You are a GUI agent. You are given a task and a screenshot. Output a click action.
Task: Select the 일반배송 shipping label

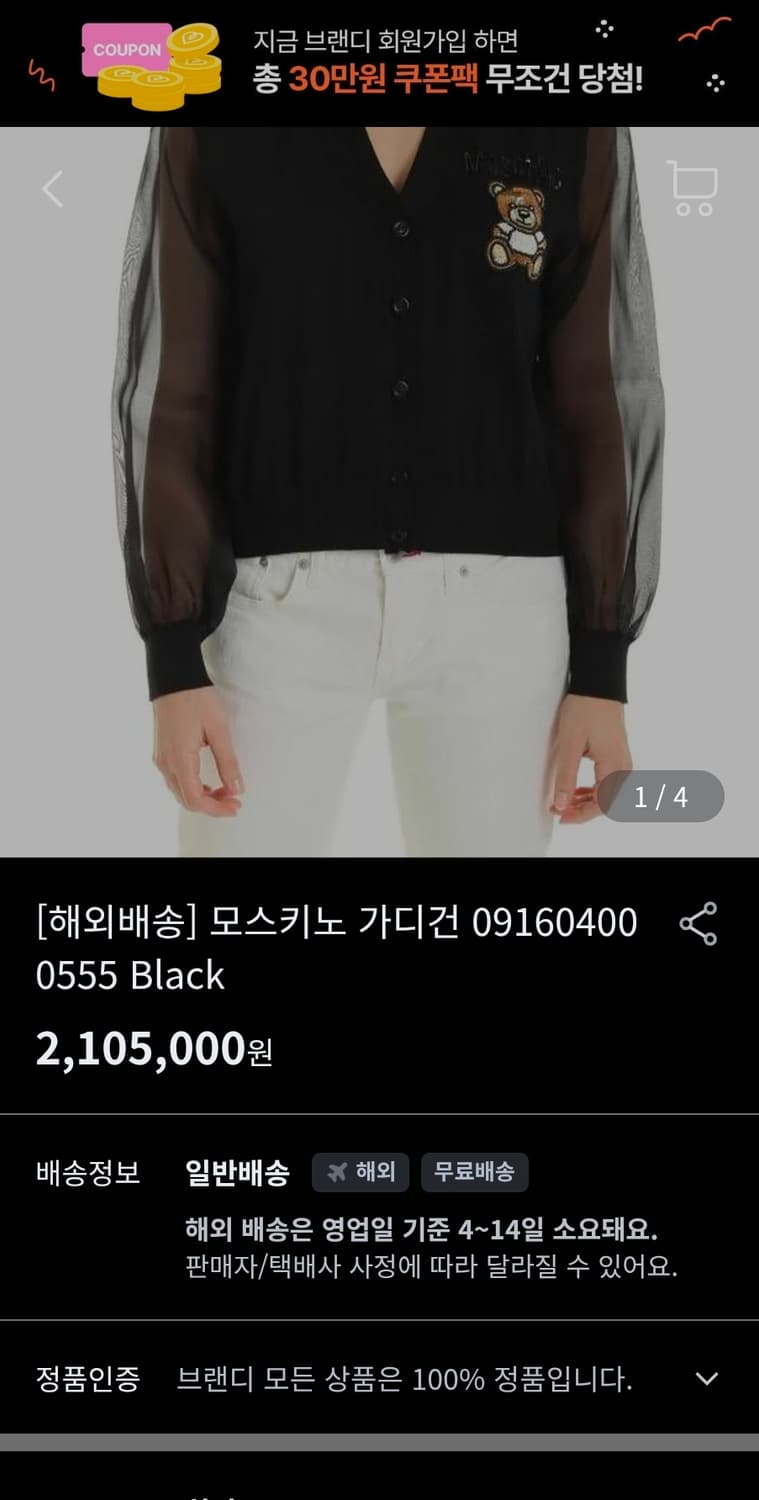[x=236, y=1172]
